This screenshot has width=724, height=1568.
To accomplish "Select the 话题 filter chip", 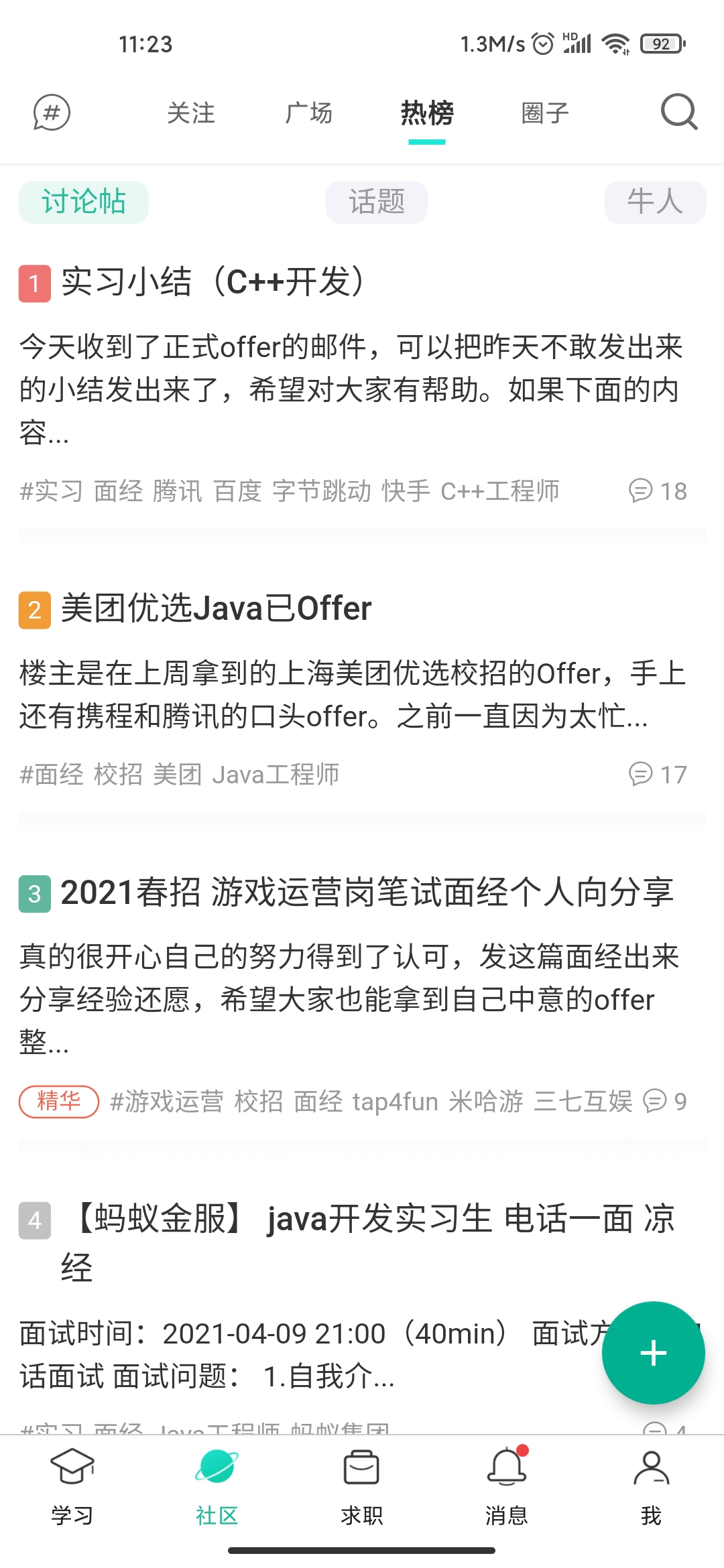I will tap(377, 202).
